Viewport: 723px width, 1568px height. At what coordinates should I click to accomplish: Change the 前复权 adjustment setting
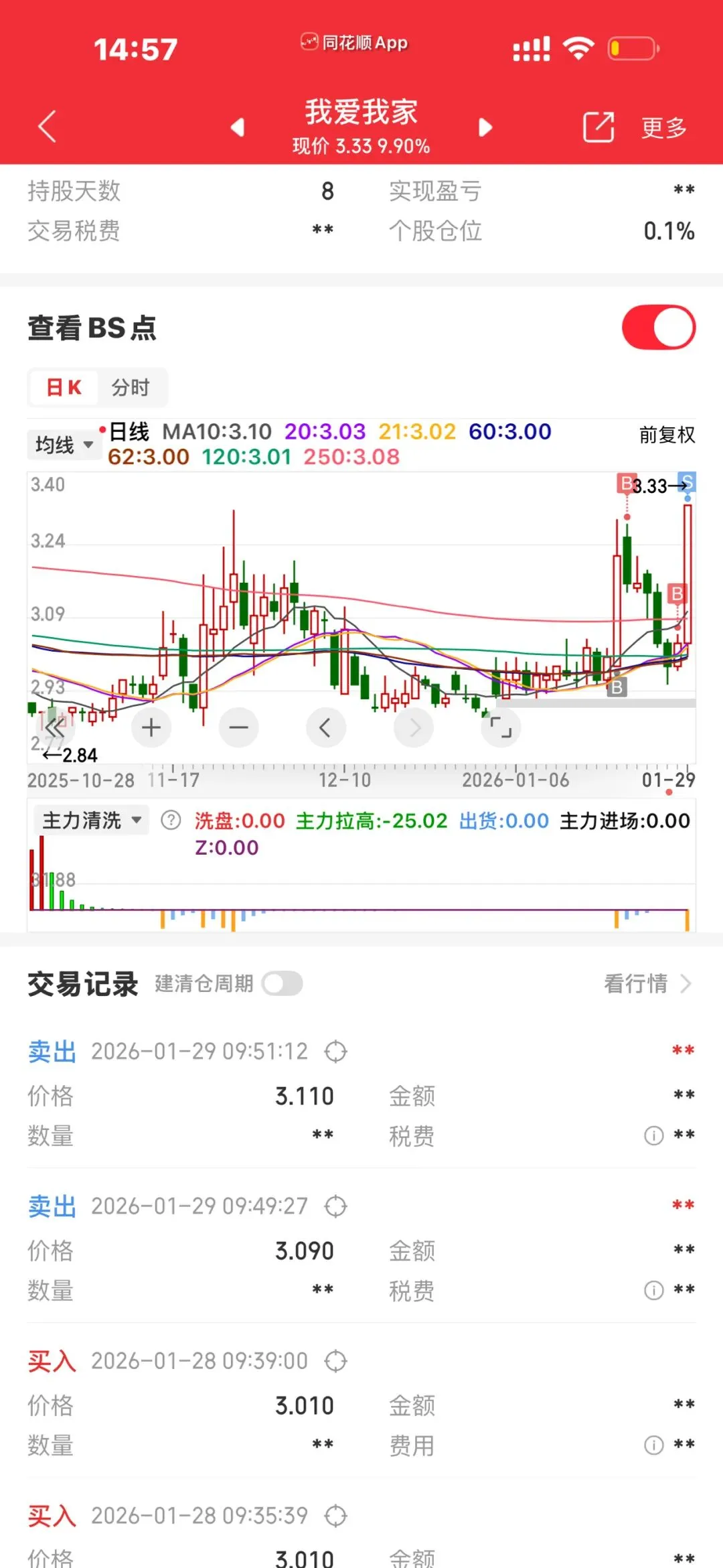coord(667,435)
